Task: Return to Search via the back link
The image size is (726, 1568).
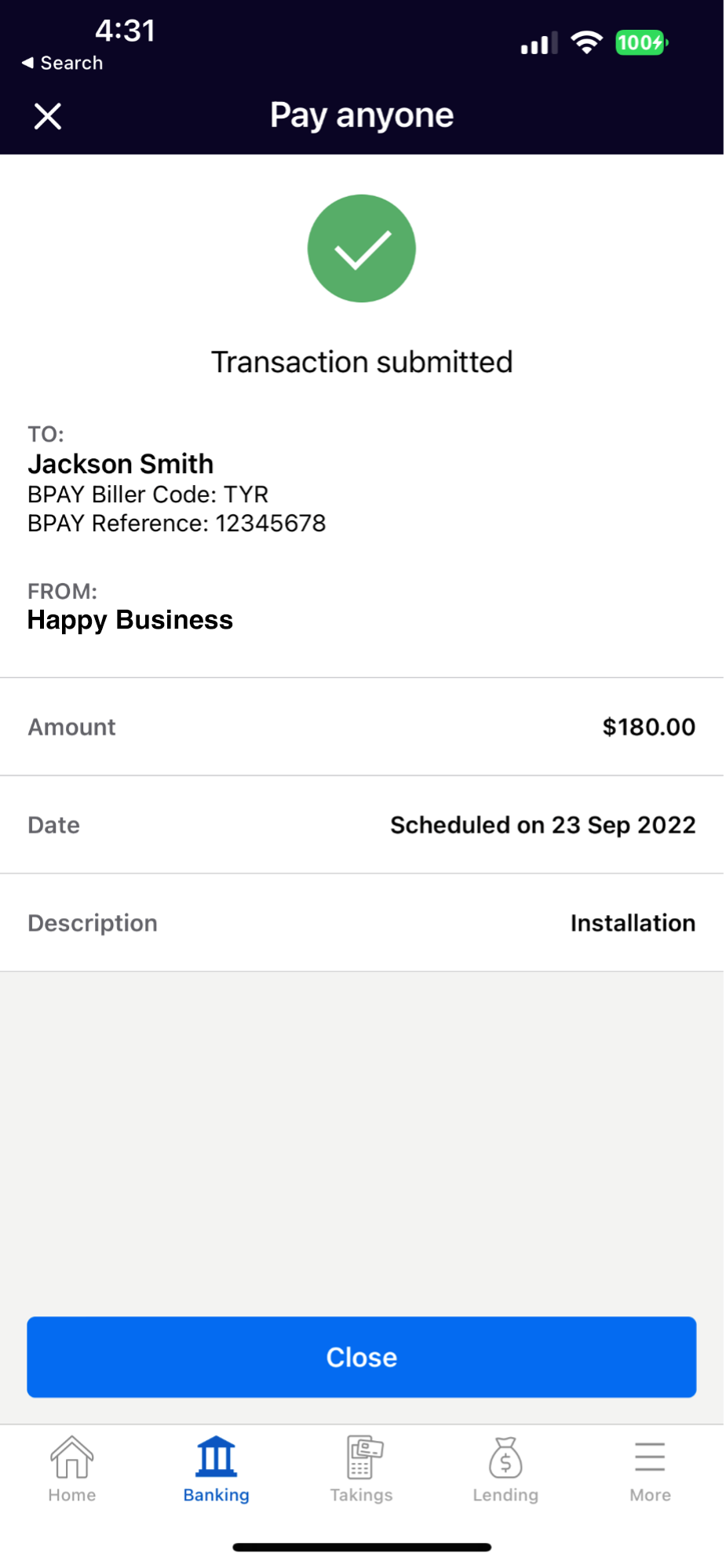Action: pyautogui.click(x=63, y=63)
